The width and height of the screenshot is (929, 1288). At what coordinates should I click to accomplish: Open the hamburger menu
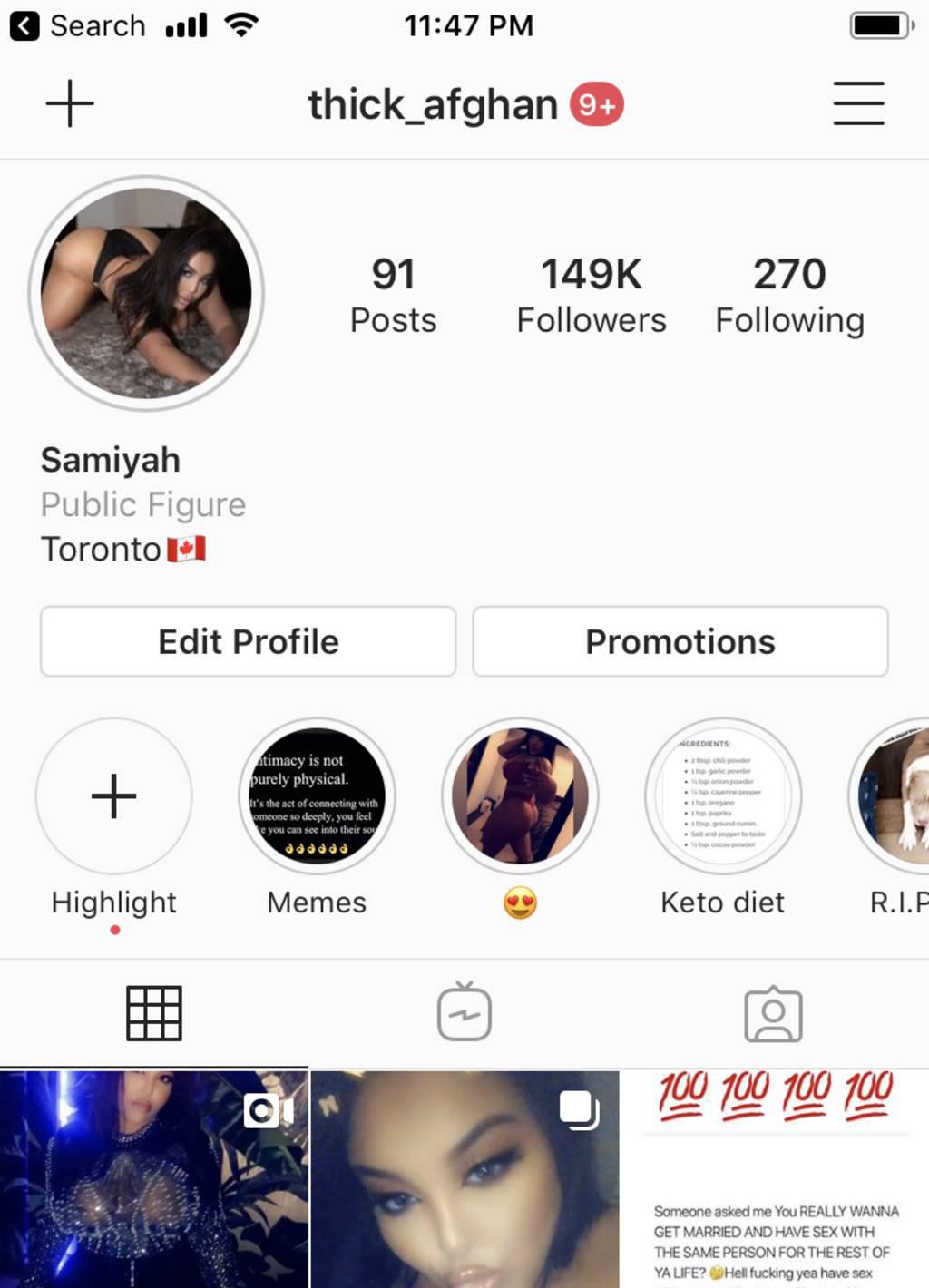click(x=858, y=103)
